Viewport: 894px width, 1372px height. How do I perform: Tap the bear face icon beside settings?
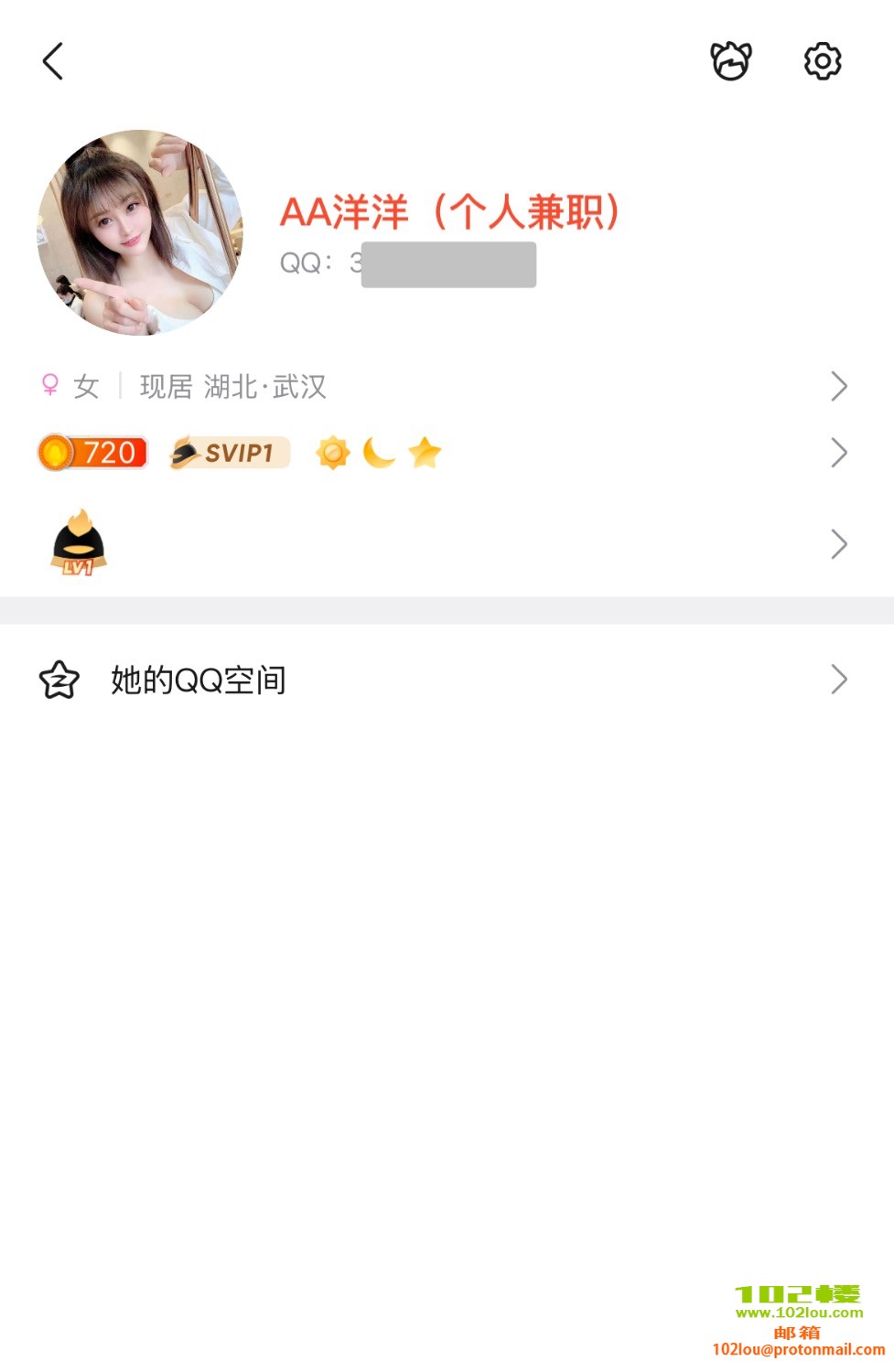click(x=731, y=61)
